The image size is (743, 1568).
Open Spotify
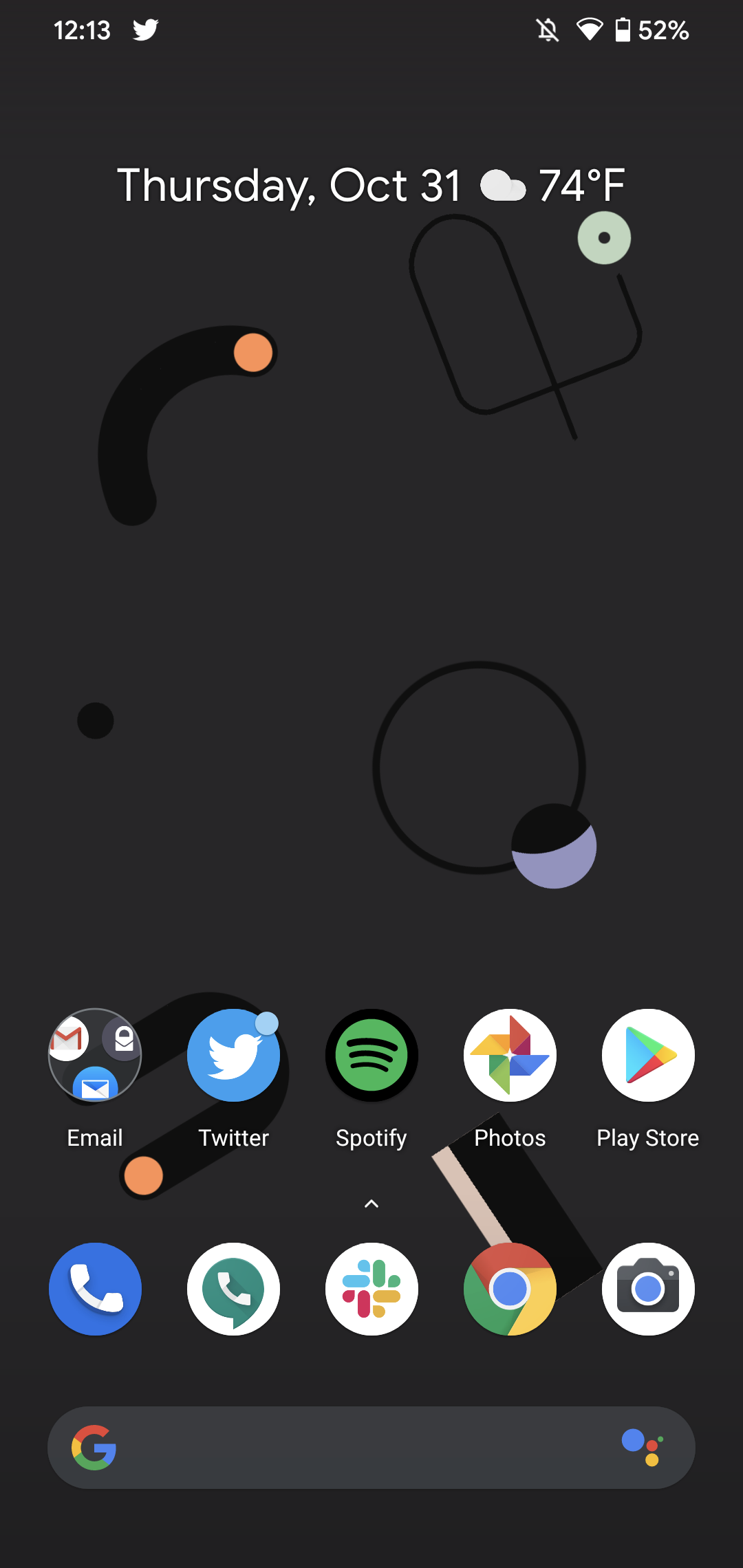[371, 1056]
